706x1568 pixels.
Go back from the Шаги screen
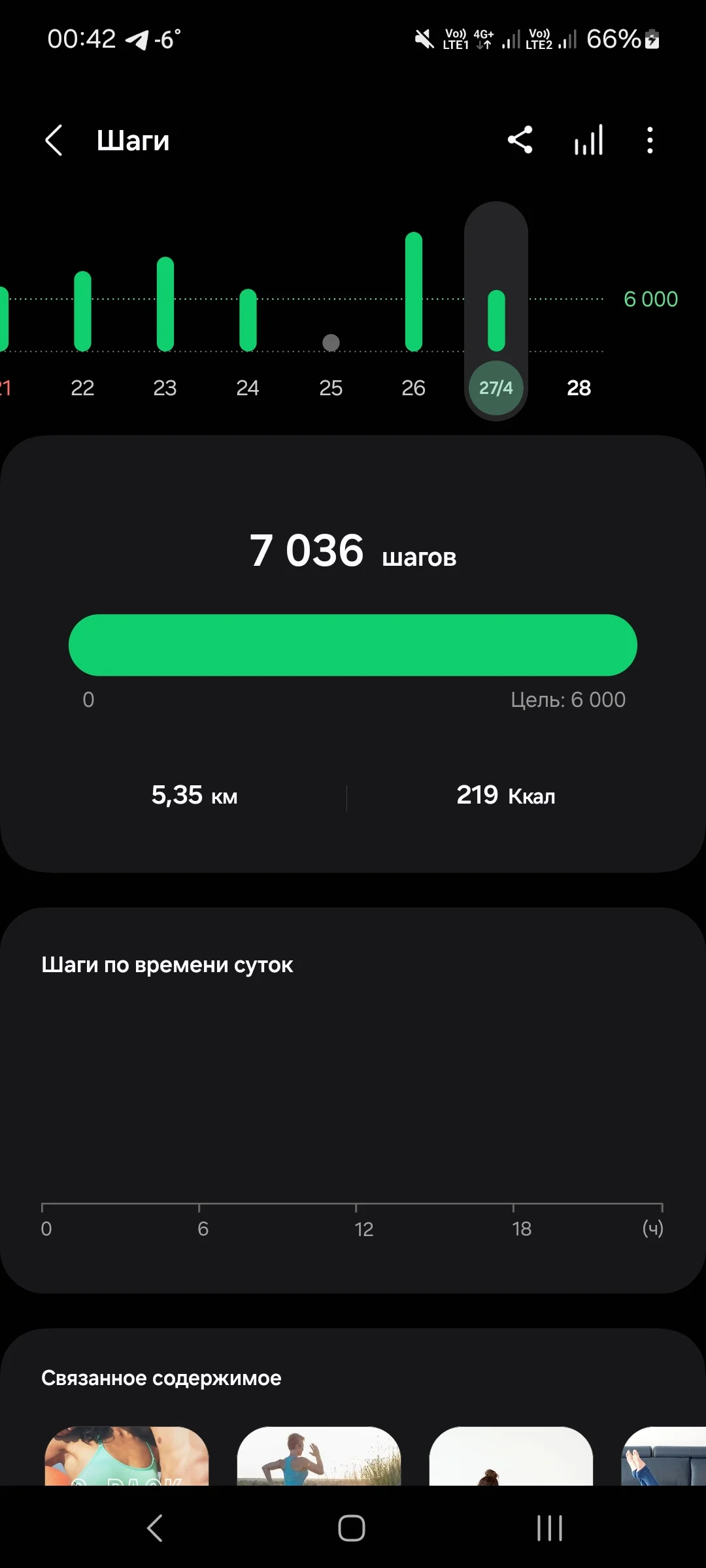click(54, 140)
